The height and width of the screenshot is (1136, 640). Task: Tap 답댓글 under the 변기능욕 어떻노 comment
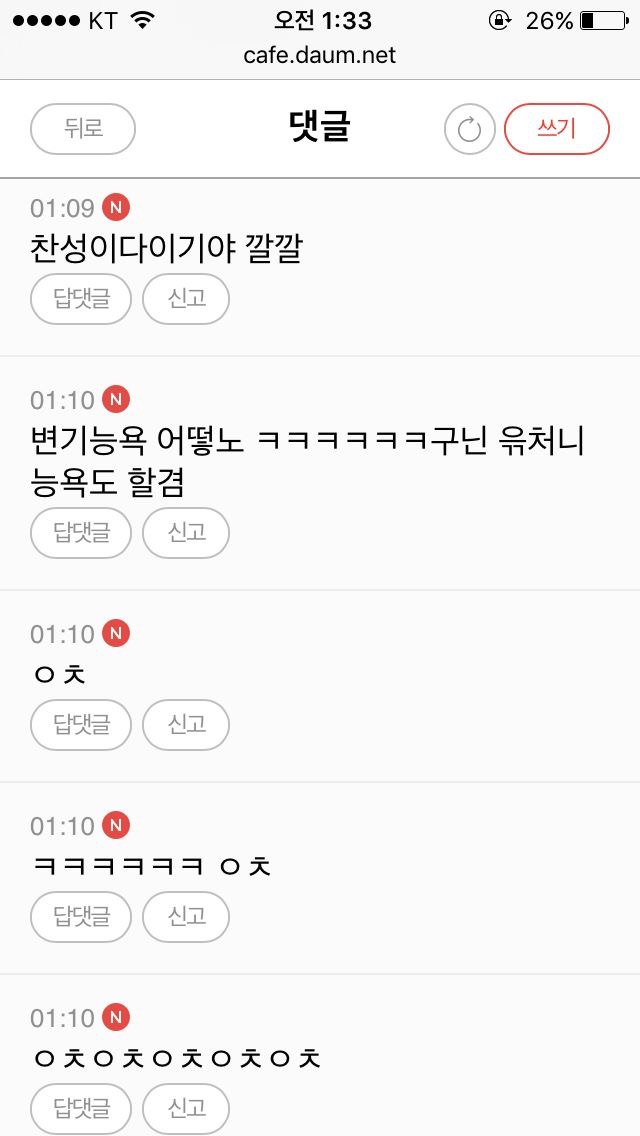(81, 532)
